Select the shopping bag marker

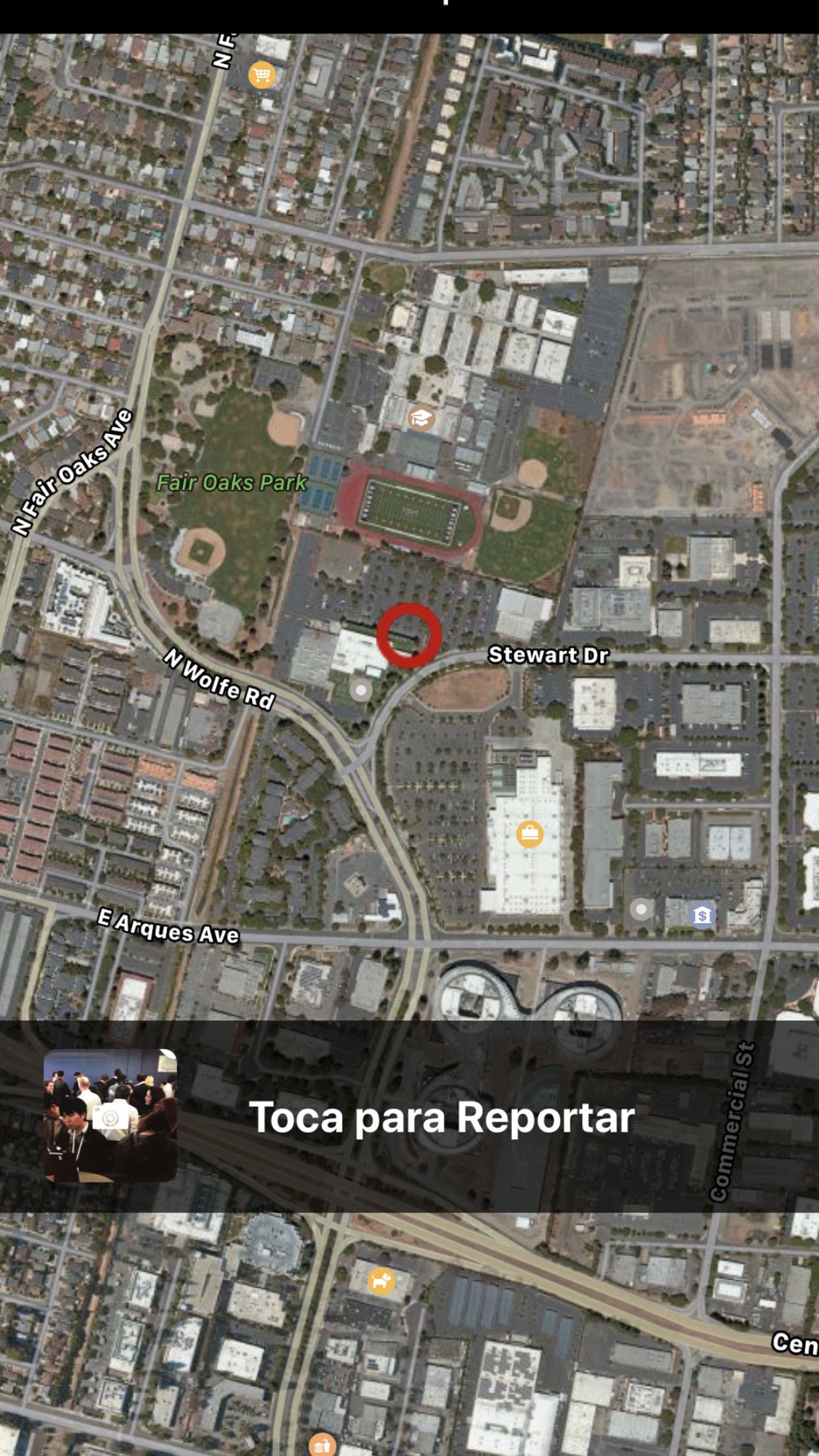click(530, 834)
